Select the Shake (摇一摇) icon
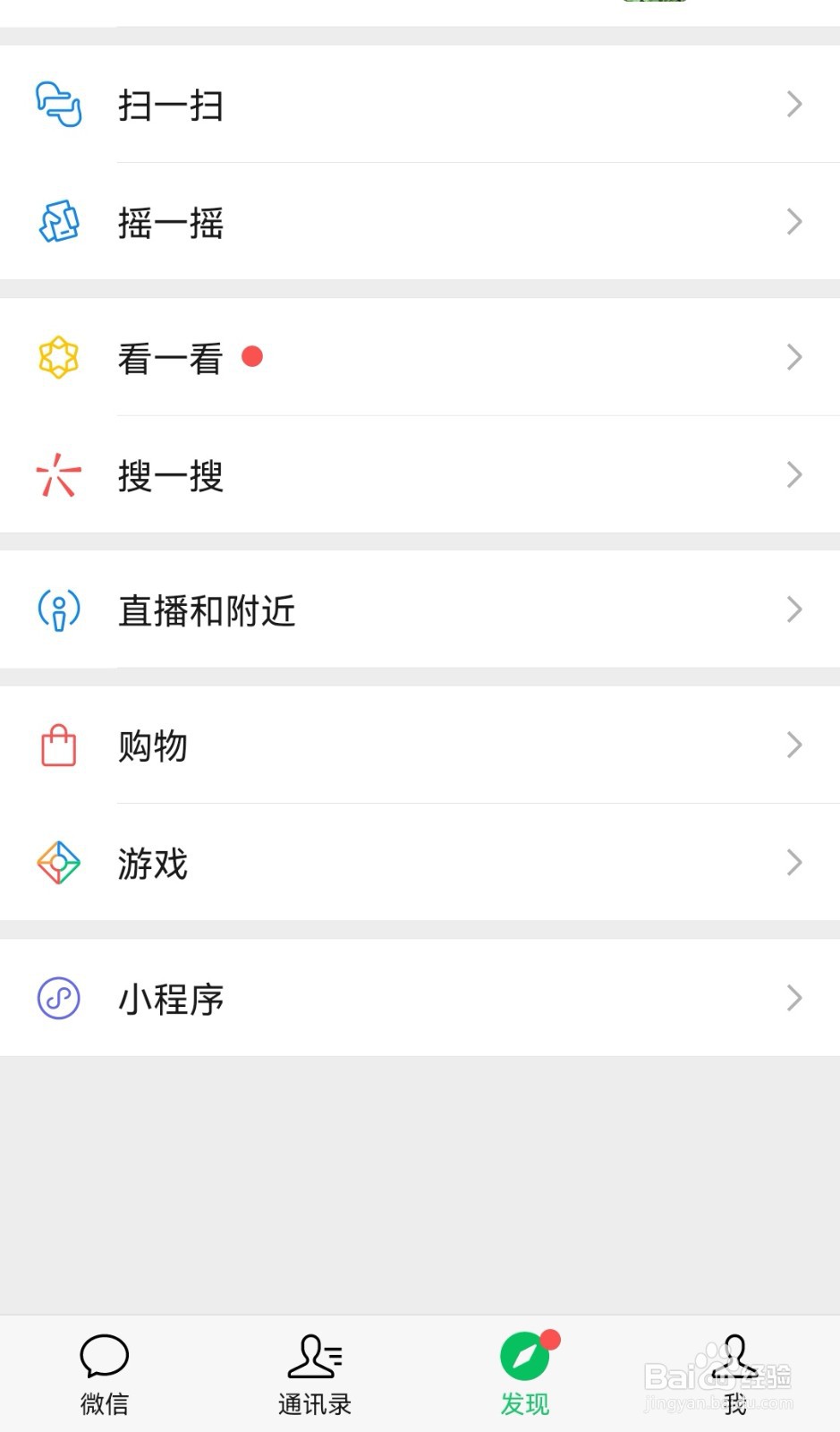840x1432 pixels. click(59, 223)
